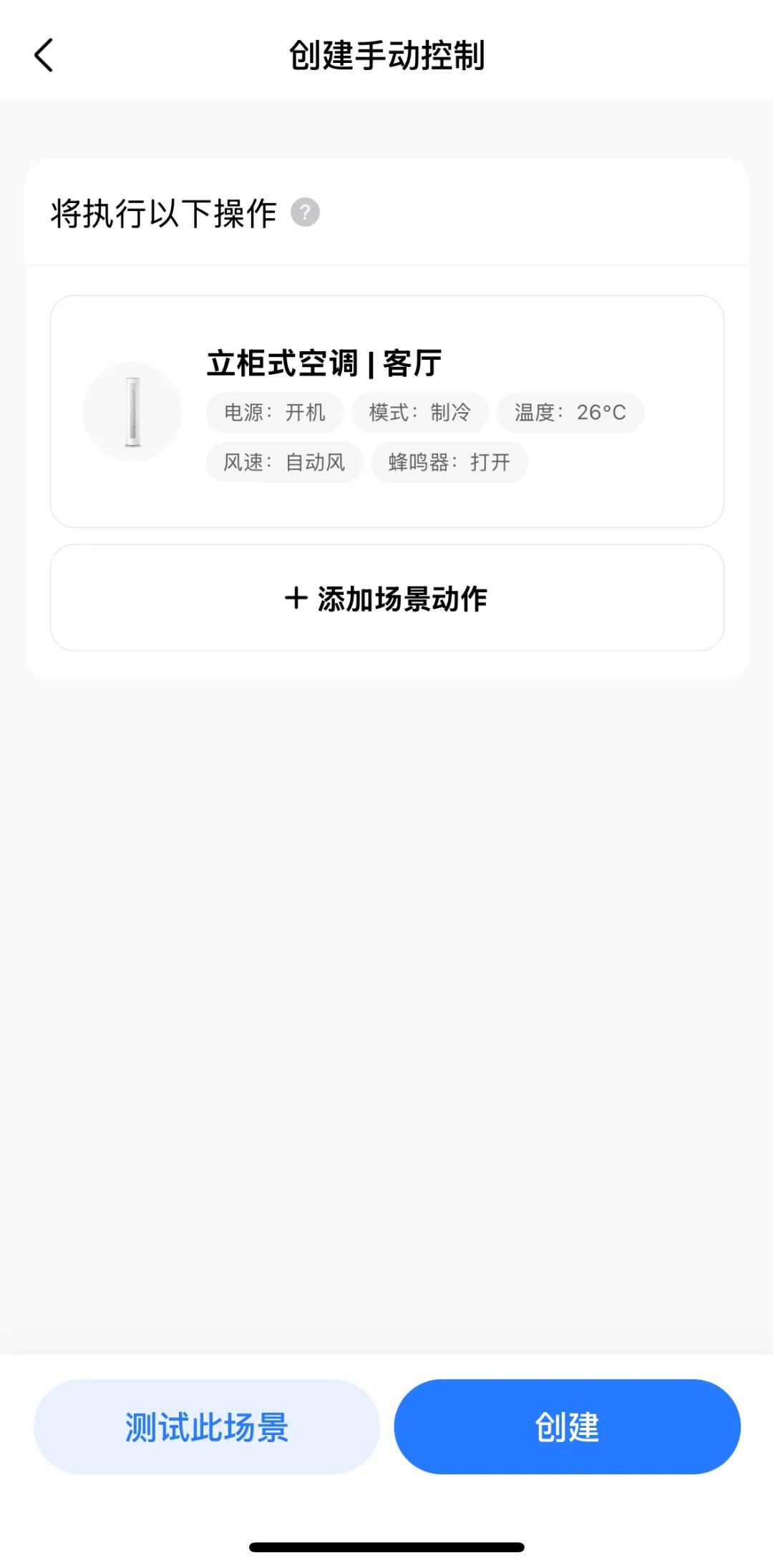Image resolution: width=773 pixels, height=1568 pixels.
Task: Tap 添加场景动作 to add an action
Action: pyautogui.click(x=386, y=598)
